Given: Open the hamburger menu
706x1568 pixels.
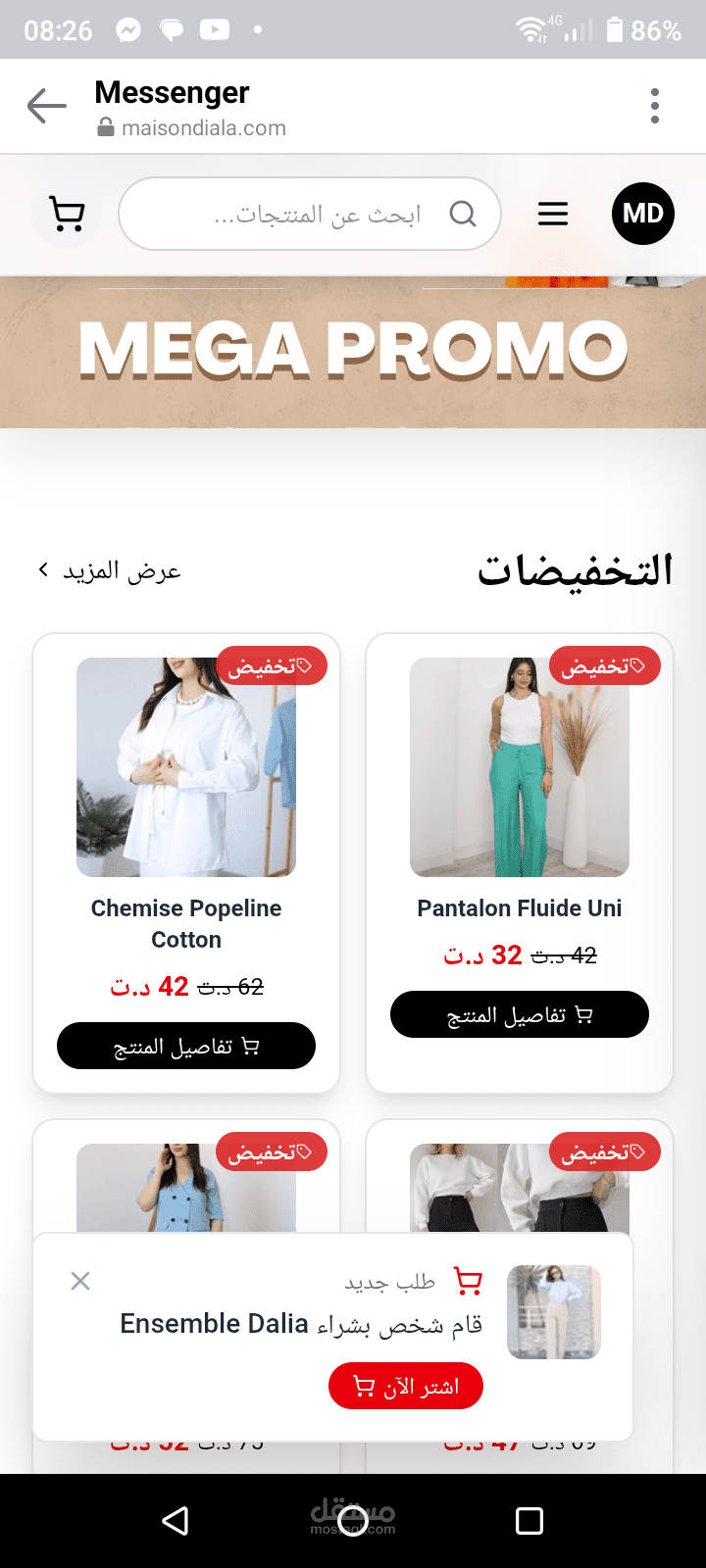Looking at the screenshot, I should click(x=553, y=214).
